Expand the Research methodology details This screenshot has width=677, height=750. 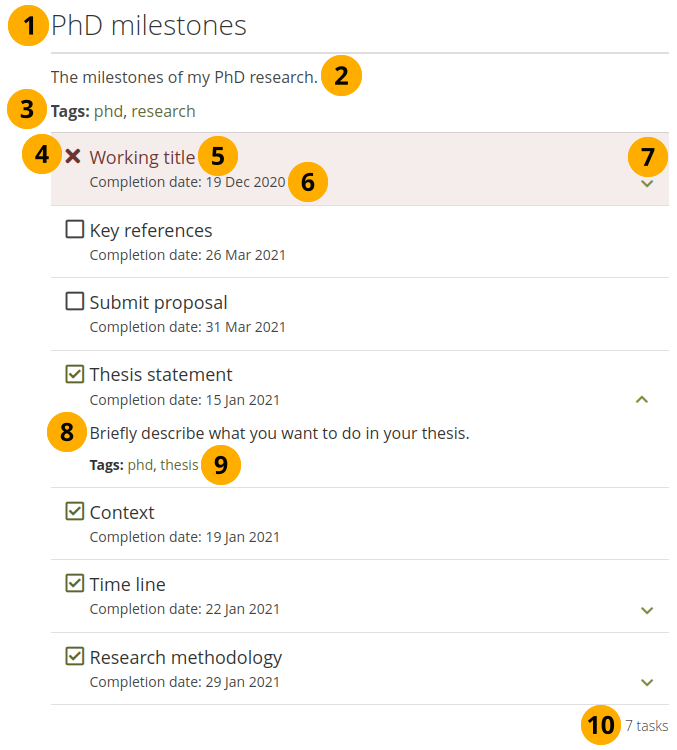pyautogui.click(x=647, y=682)
